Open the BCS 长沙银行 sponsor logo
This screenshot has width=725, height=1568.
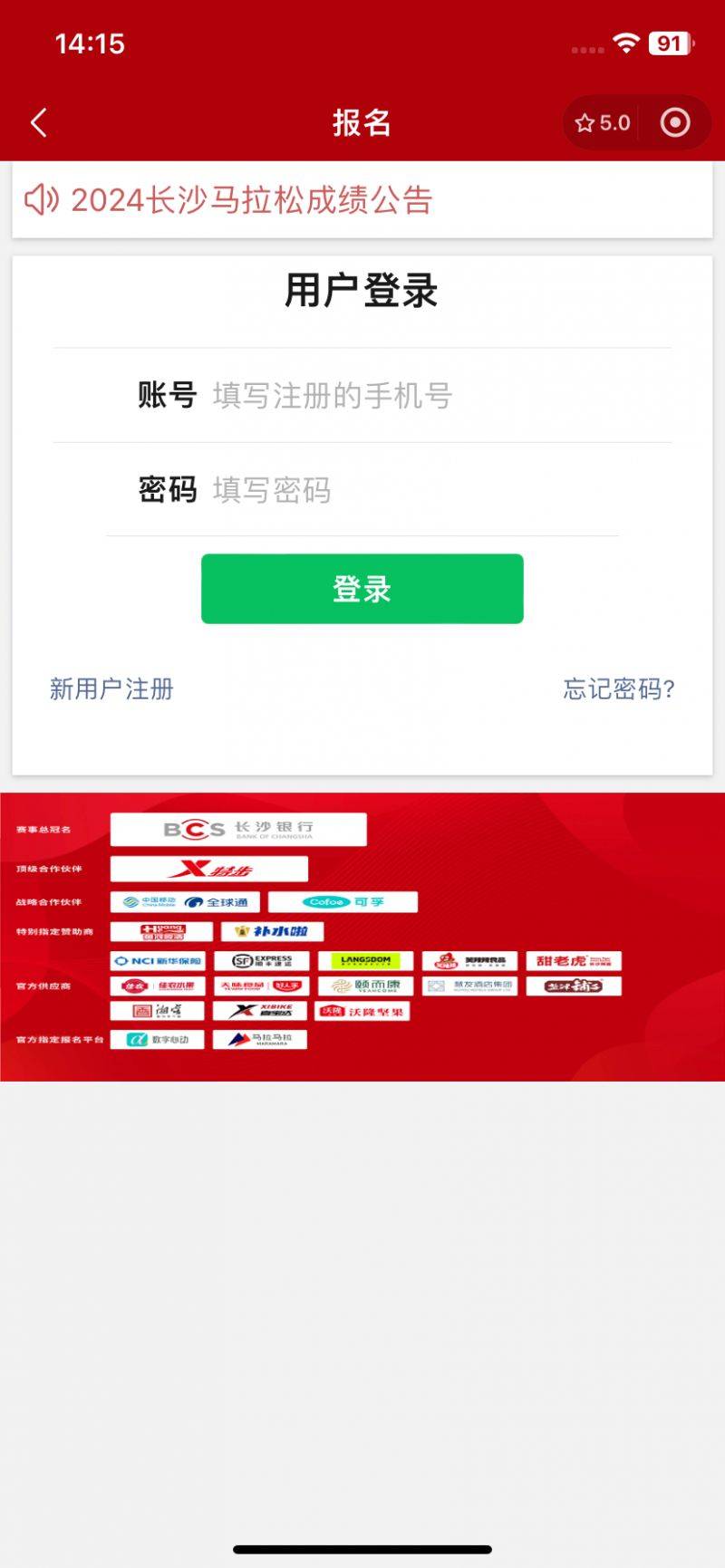pyautogui.click(x=237, y=828)
